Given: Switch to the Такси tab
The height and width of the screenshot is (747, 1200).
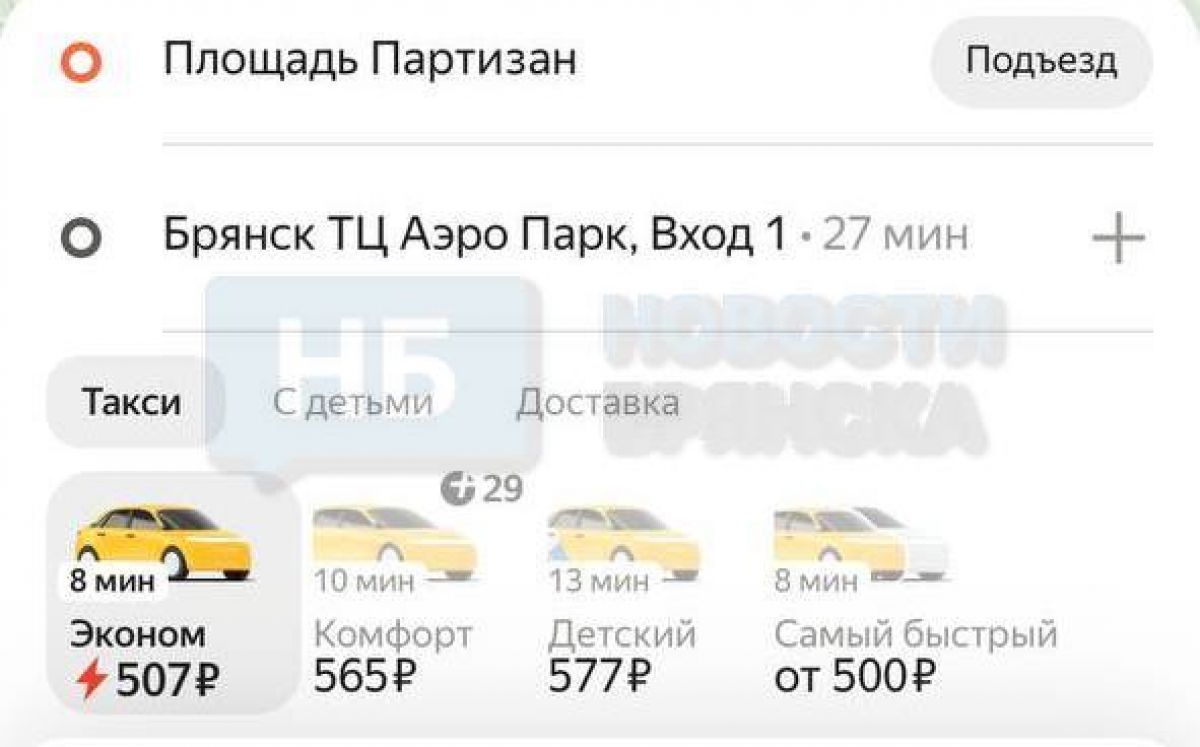Looking at the screenshot, I should click(132, 403).
